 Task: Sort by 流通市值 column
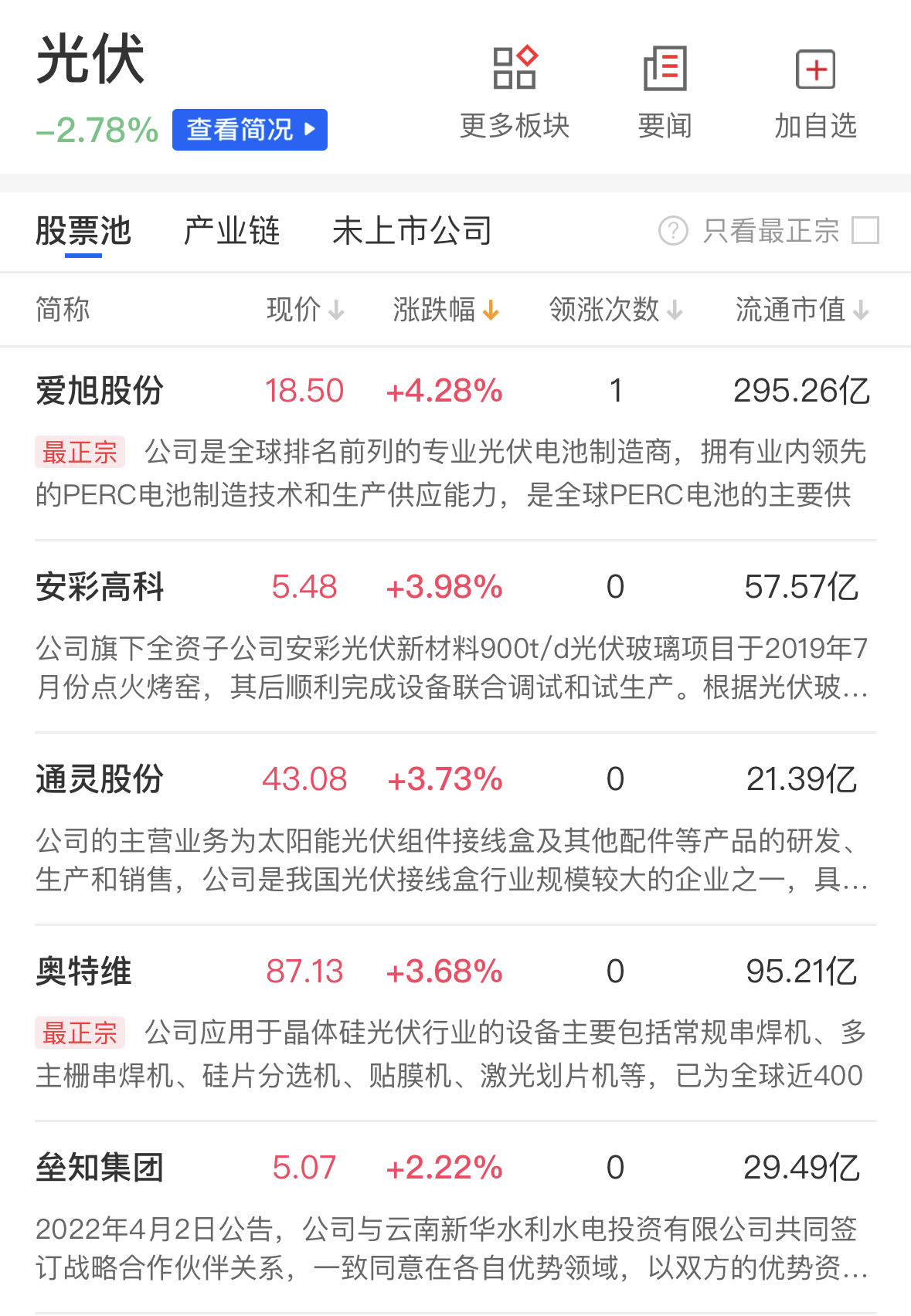(x=802, y=310)
